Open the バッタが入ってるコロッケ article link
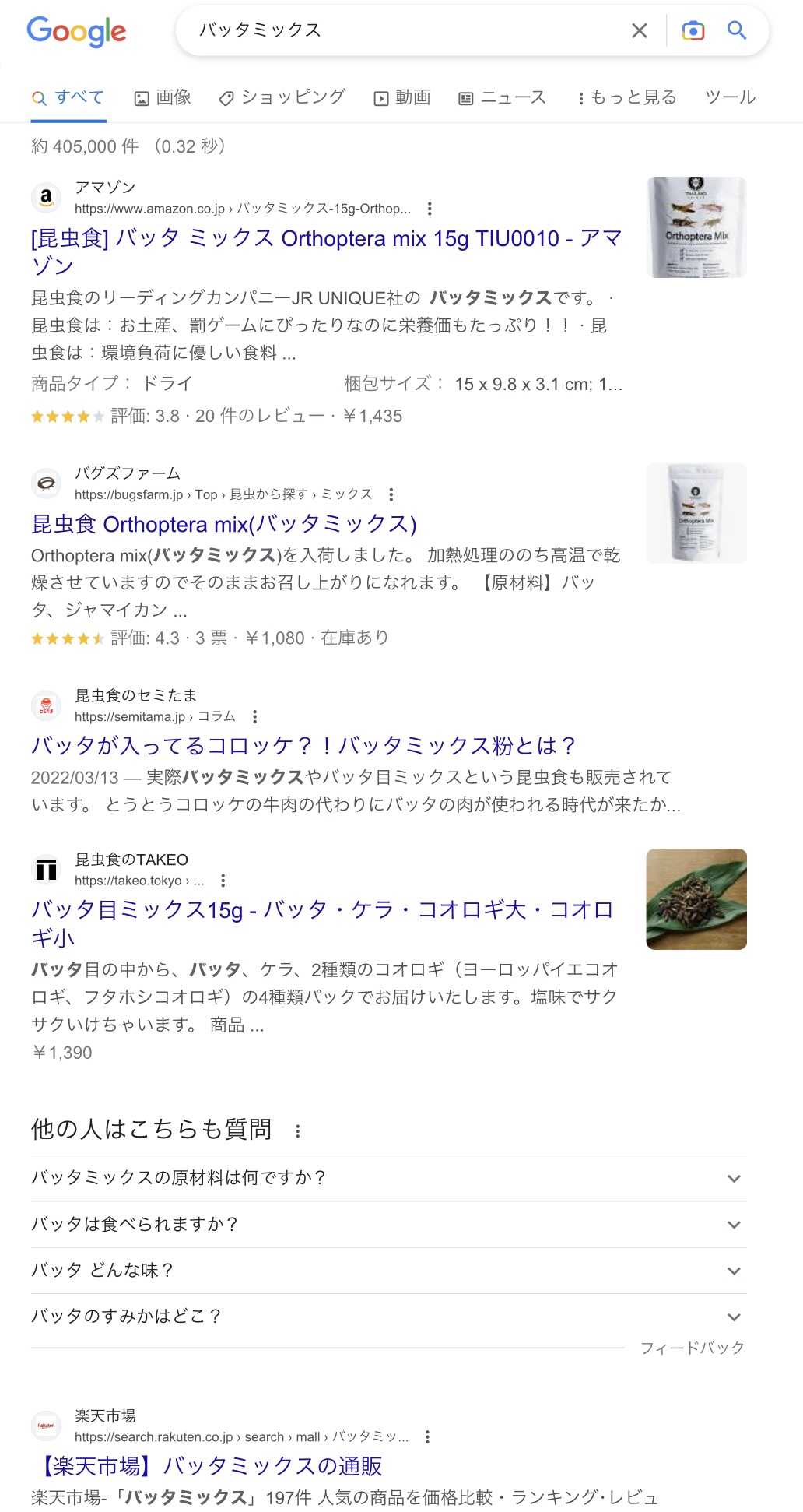The image size is (803, 1512). click(303, 746)
